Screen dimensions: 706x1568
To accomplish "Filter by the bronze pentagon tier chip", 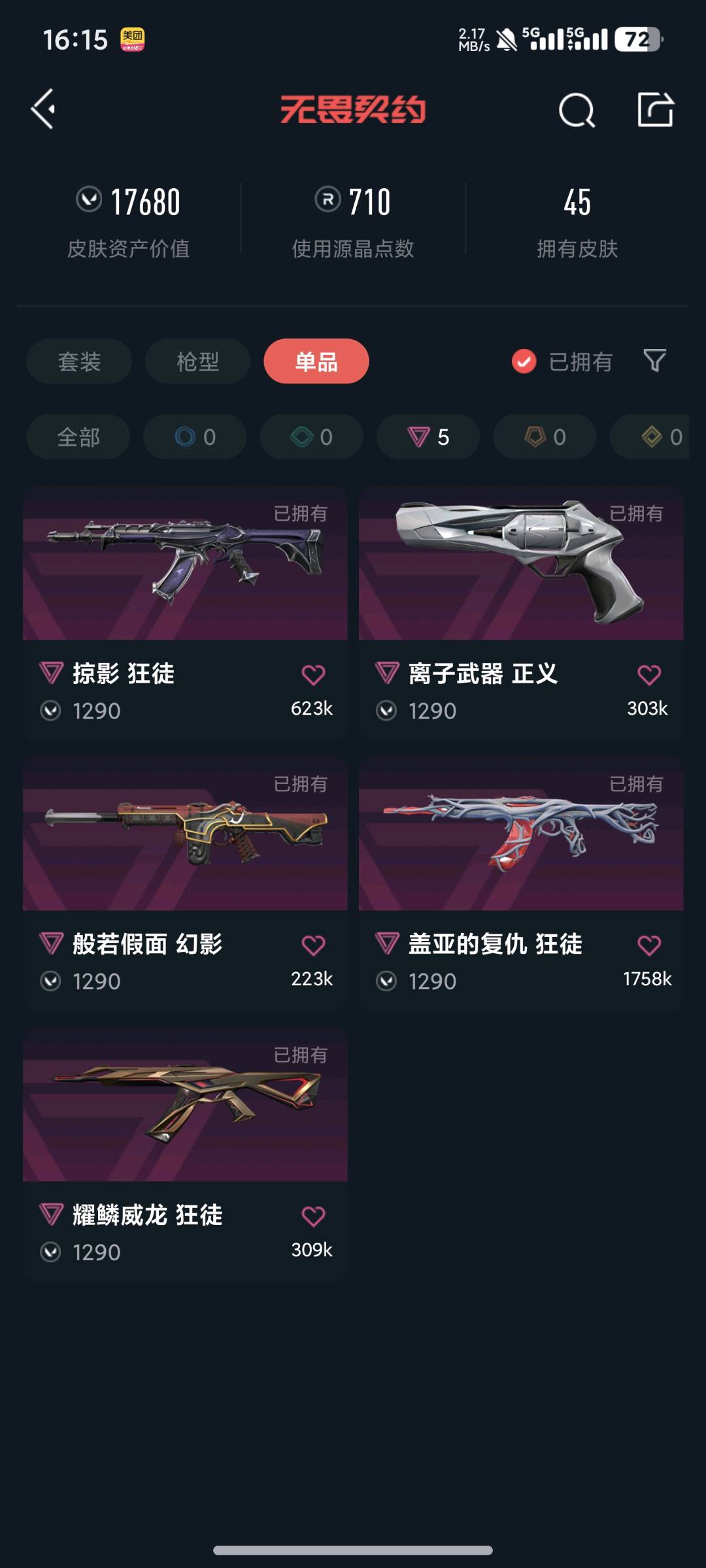I will (545, 437).
